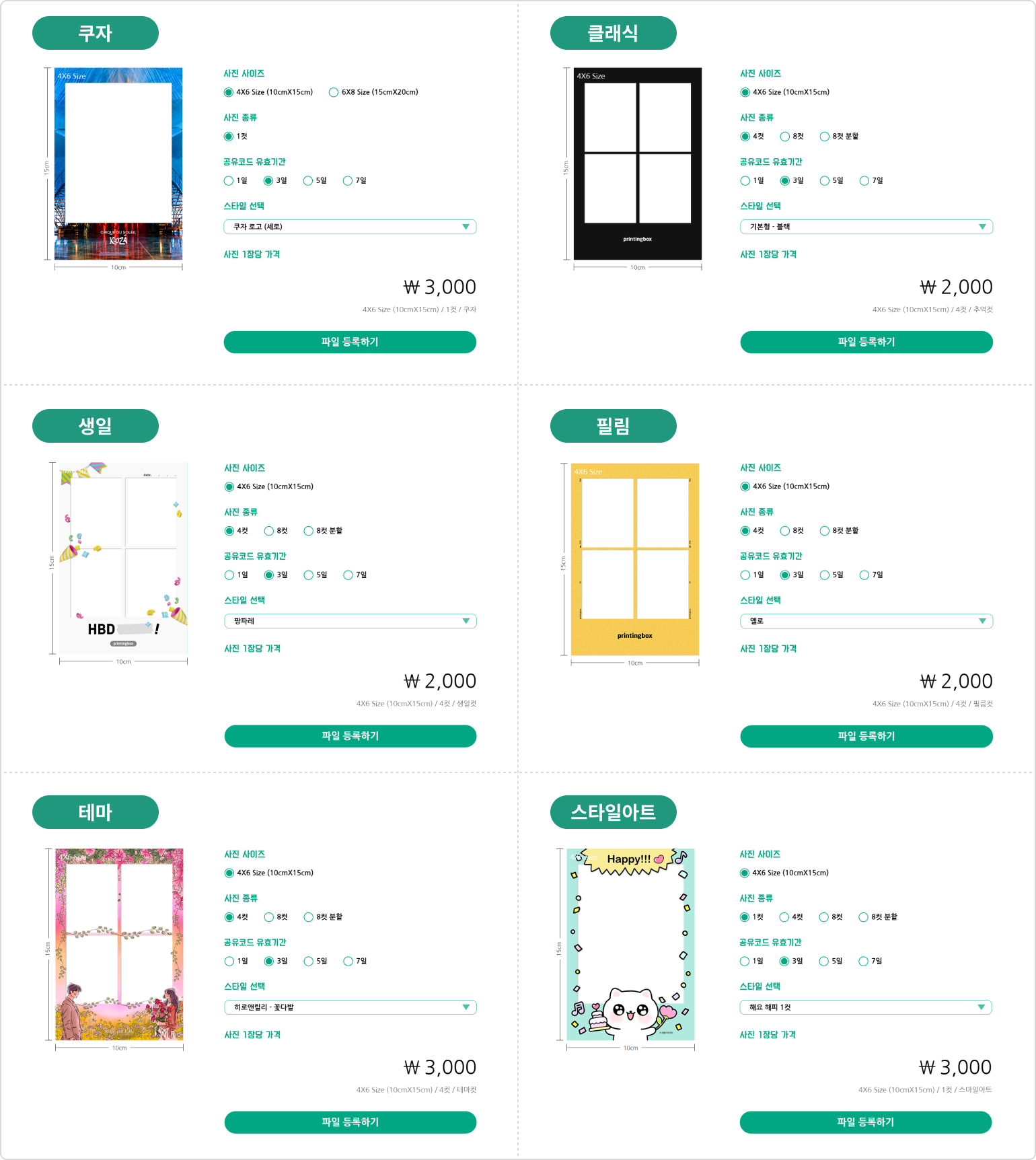This screenshot has width=1036, height=1160.
Task: Open the 기본형 - 블랙 style dropdown
Action: [866, 227]
